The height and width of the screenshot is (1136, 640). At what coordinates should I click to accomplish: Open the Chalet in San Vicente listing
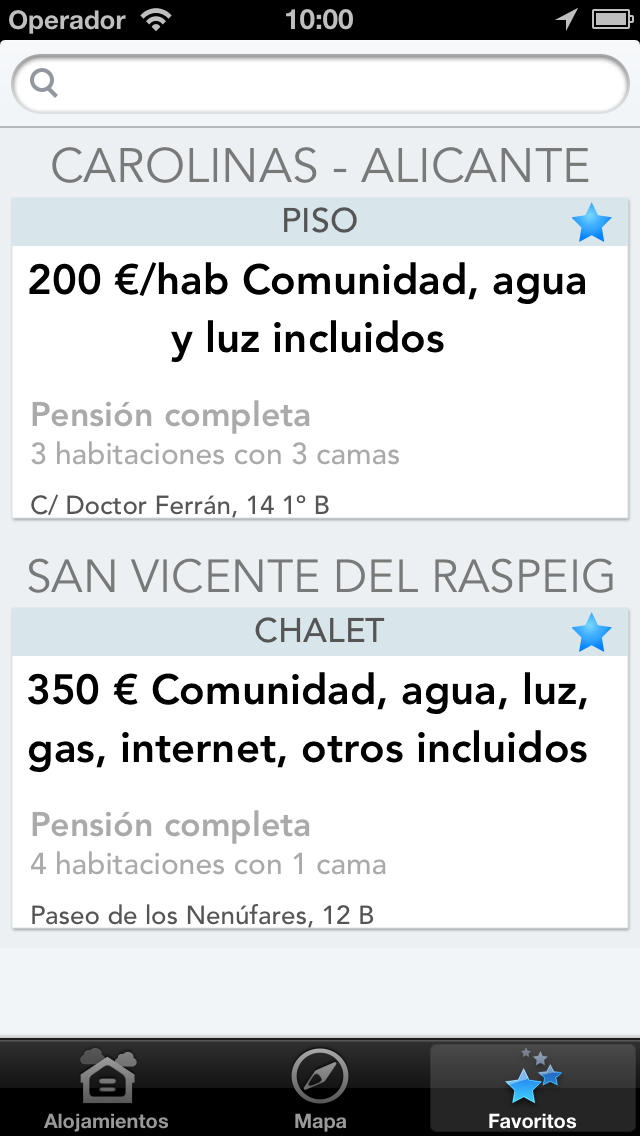click(x=320, y=768)
